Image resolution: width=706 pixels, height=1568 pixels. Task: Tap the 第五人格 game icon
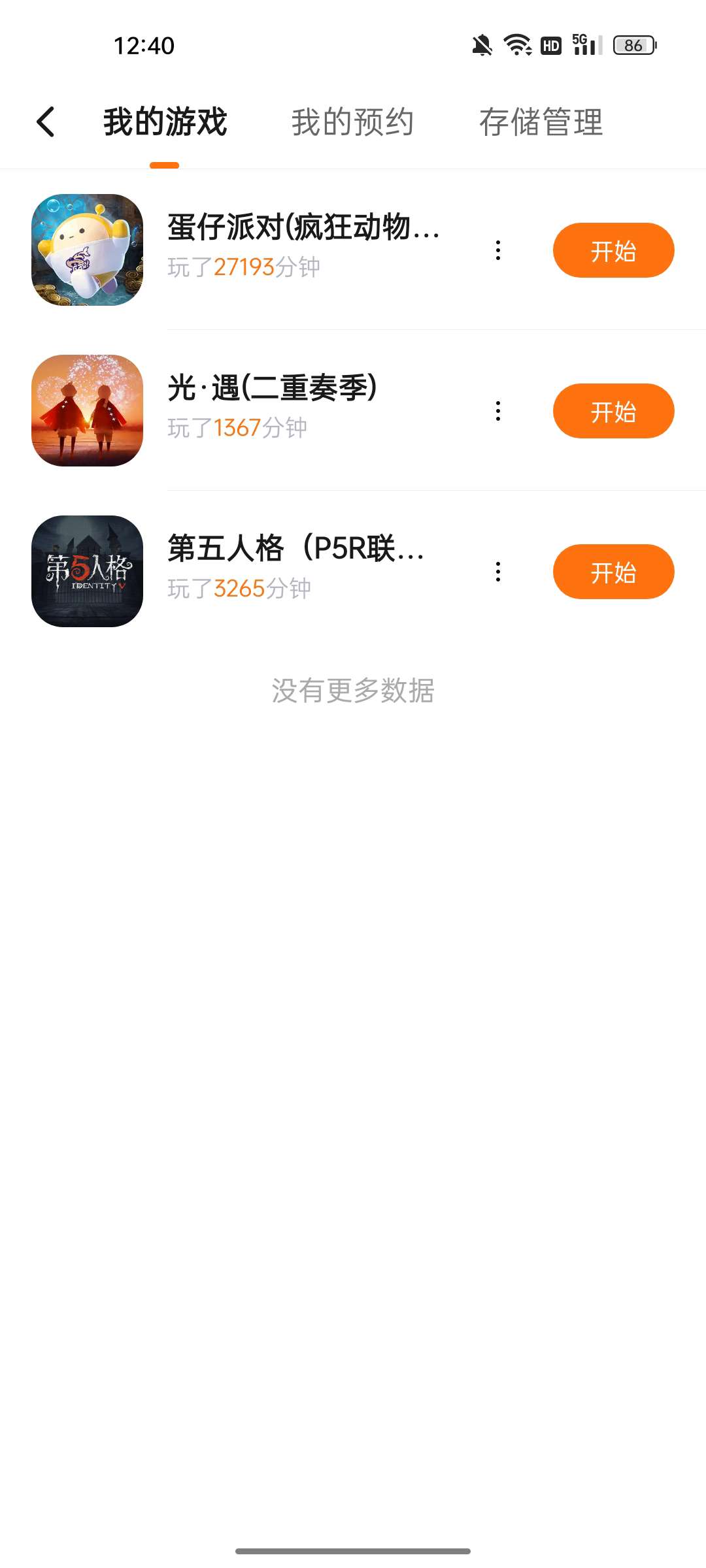coord(88,571)
